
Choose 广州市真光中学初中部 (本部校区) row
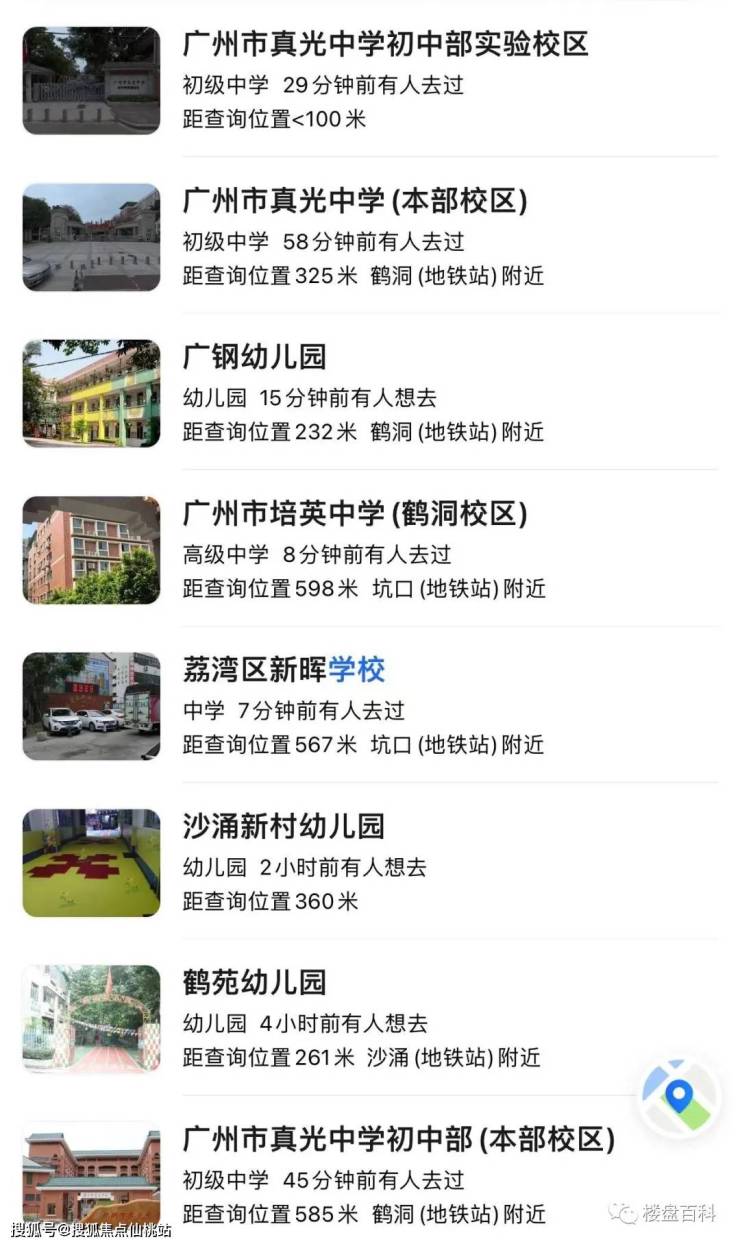pos(398,1139)
